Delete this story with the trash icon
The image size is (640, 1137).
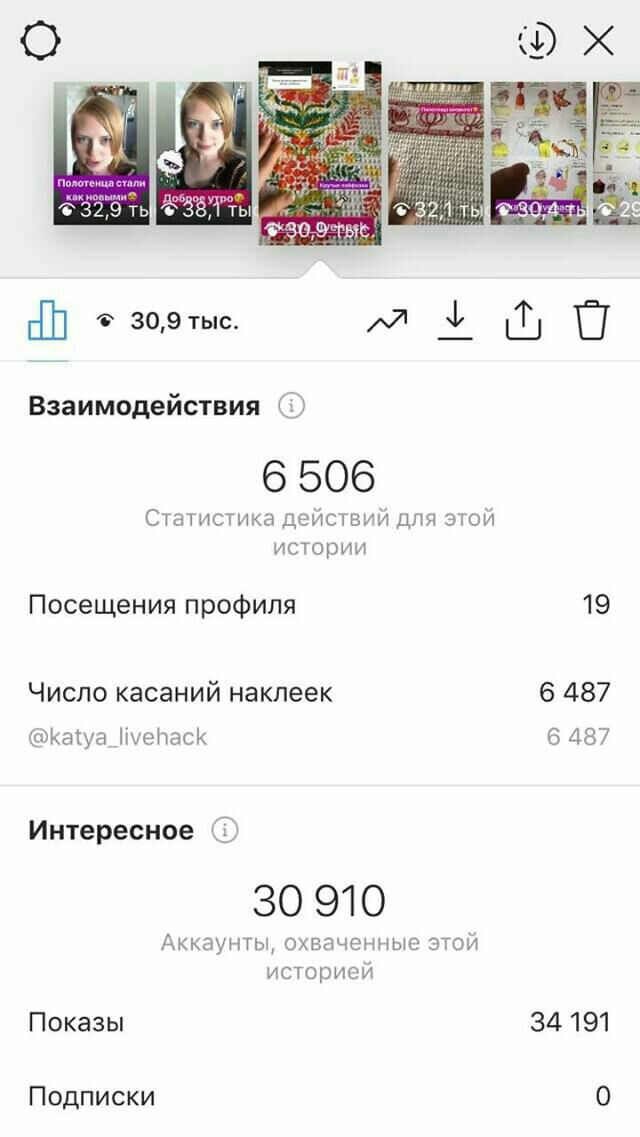[591, 320]
